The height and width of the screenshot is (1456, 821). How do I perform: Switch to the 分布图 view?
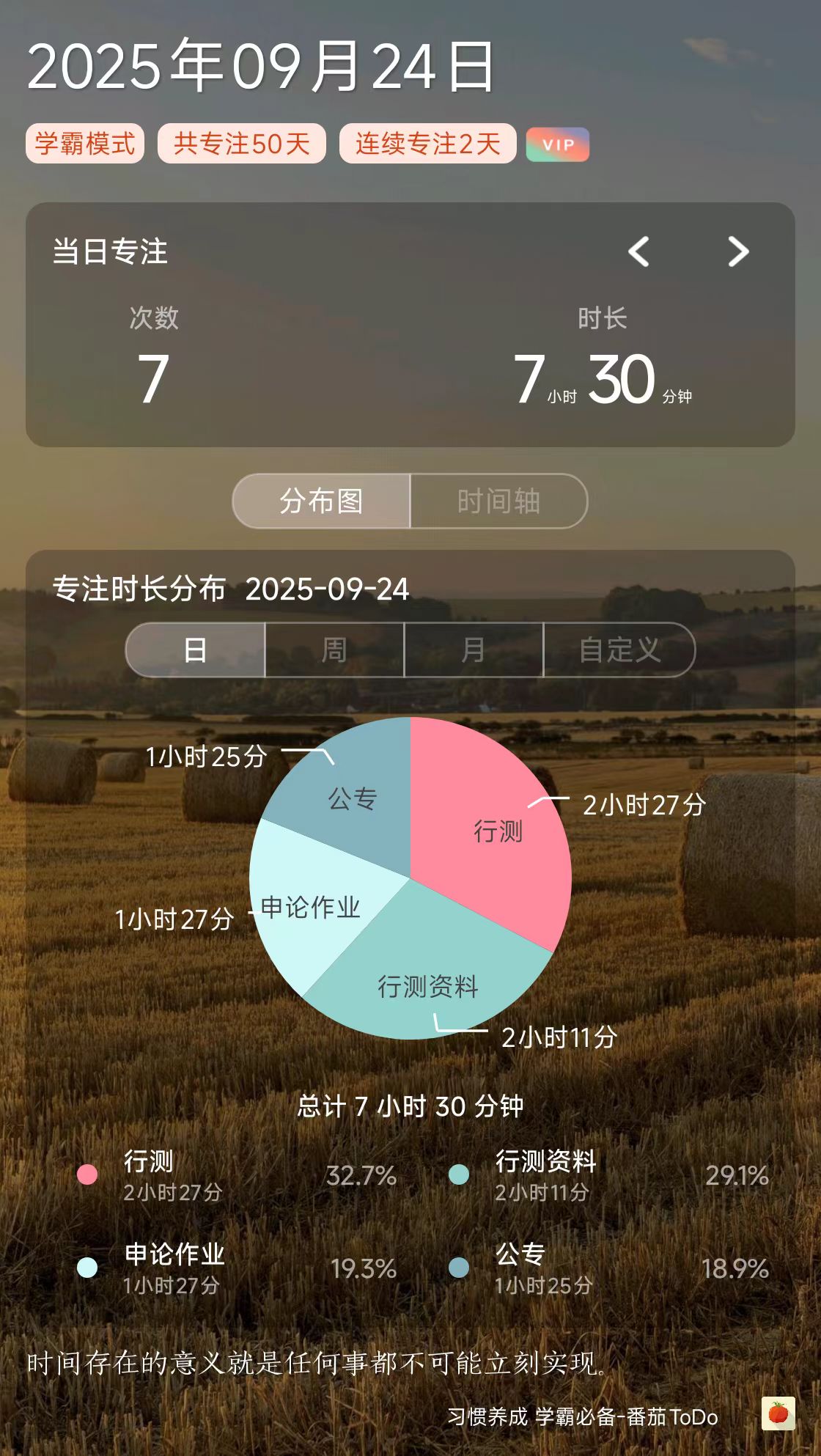click(x=322, y=501)
